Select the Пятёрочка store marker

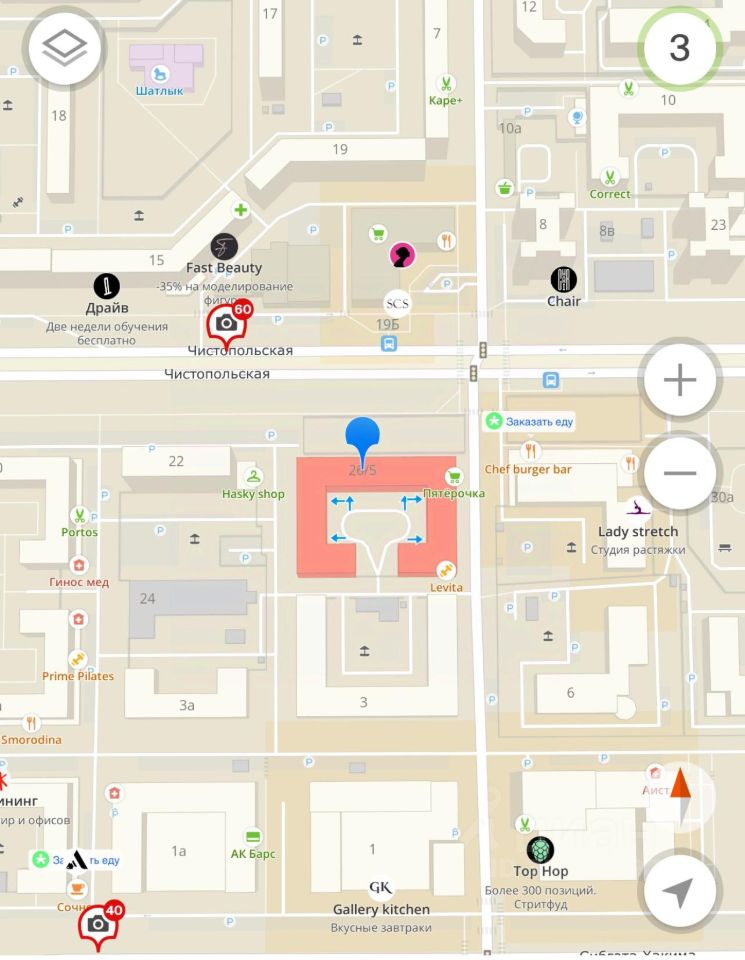click(453, 476)
